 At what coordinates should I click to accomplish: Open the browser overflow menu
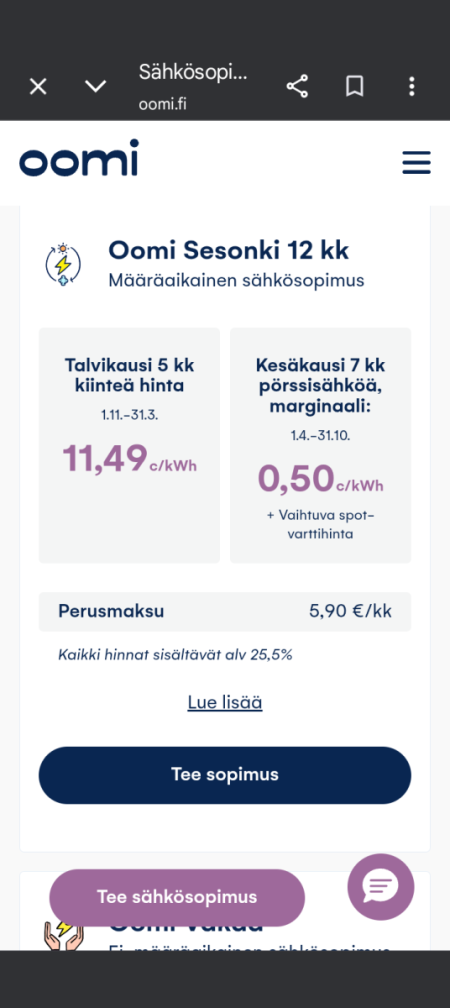click(411, 86)
